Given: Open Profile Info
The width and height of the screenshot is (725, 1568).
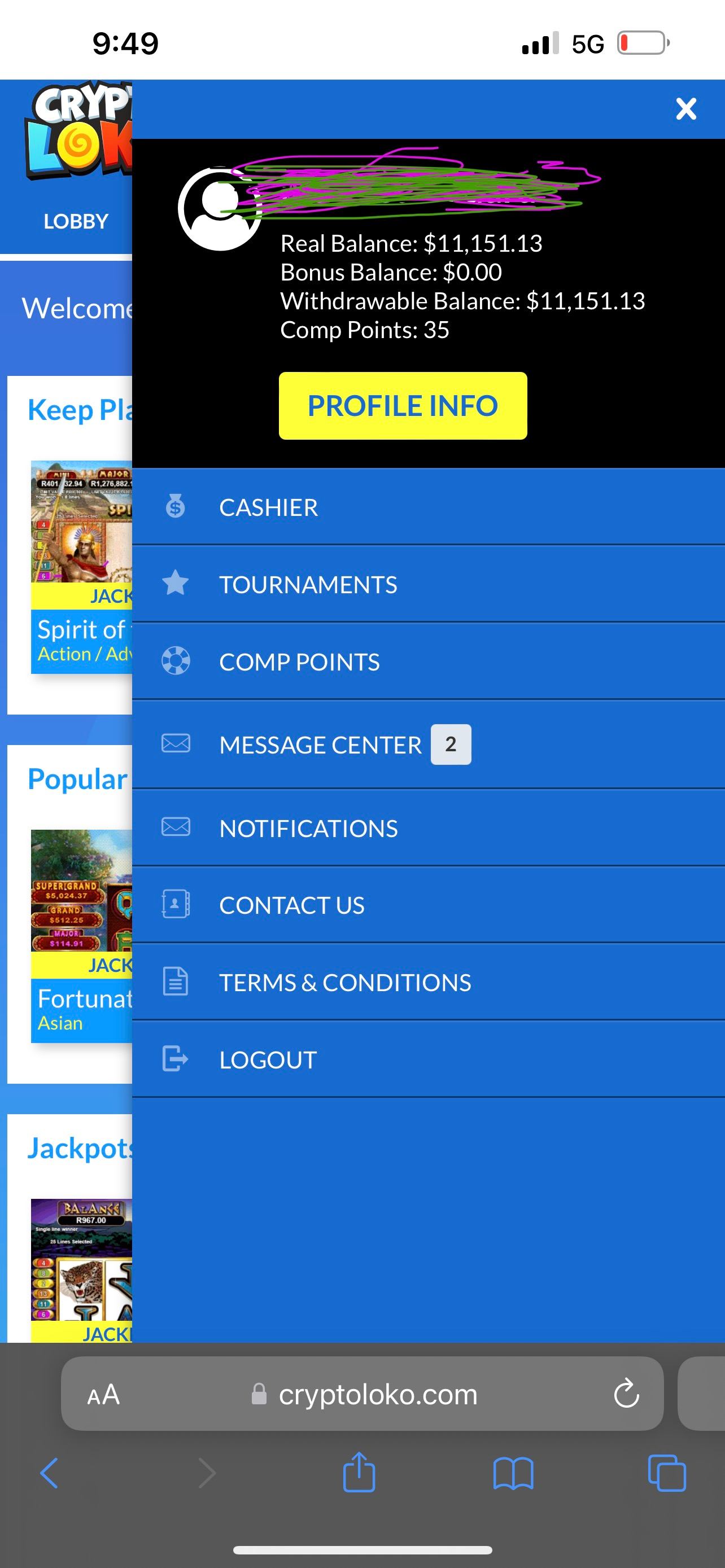Looking at the screenshot, I should click(403, 406).
